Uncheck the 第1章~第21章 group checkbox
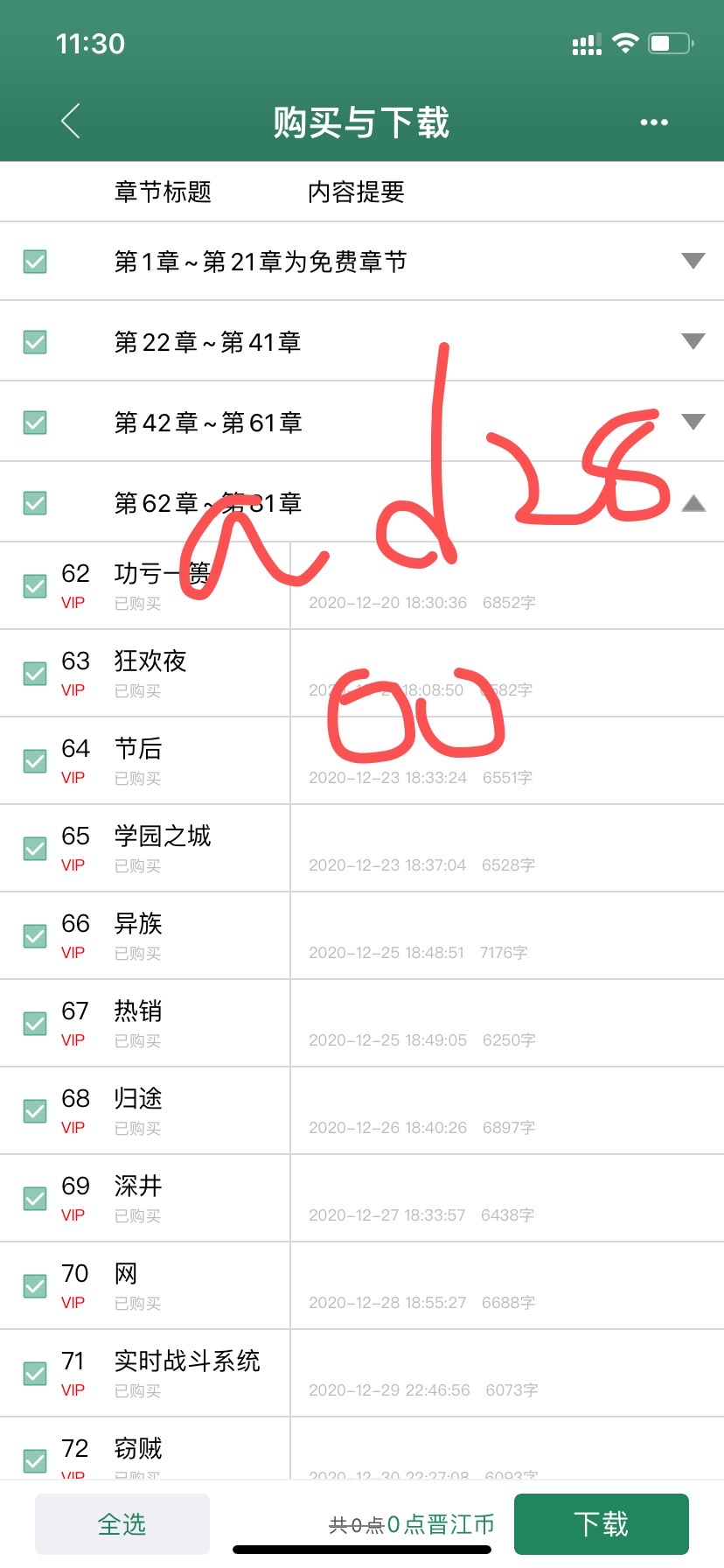This screenshot has height=1568, width=724. (x=35, y=262)
